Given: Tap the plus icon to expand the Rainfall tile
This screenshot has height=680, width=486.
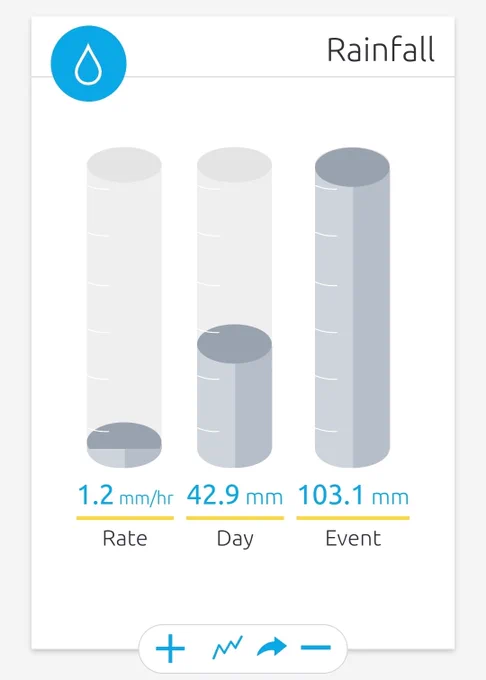Looking at the screenshot, I should (x=170, y=648).
